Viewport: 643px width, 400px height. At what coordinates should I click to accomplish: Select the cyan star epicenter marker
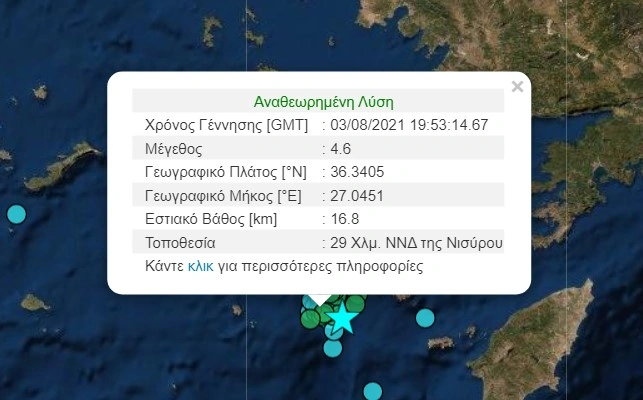pos(342,318)
